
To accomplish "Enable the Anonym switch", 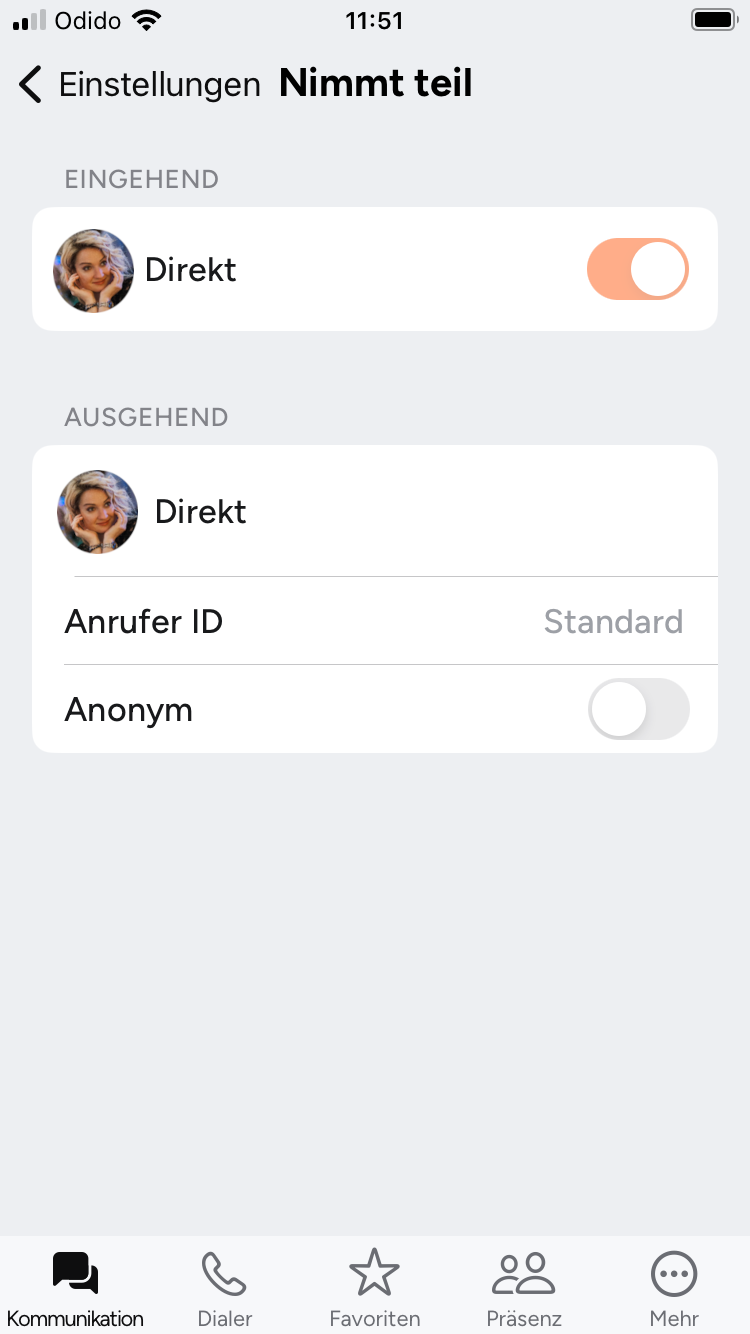I will 638,709.
